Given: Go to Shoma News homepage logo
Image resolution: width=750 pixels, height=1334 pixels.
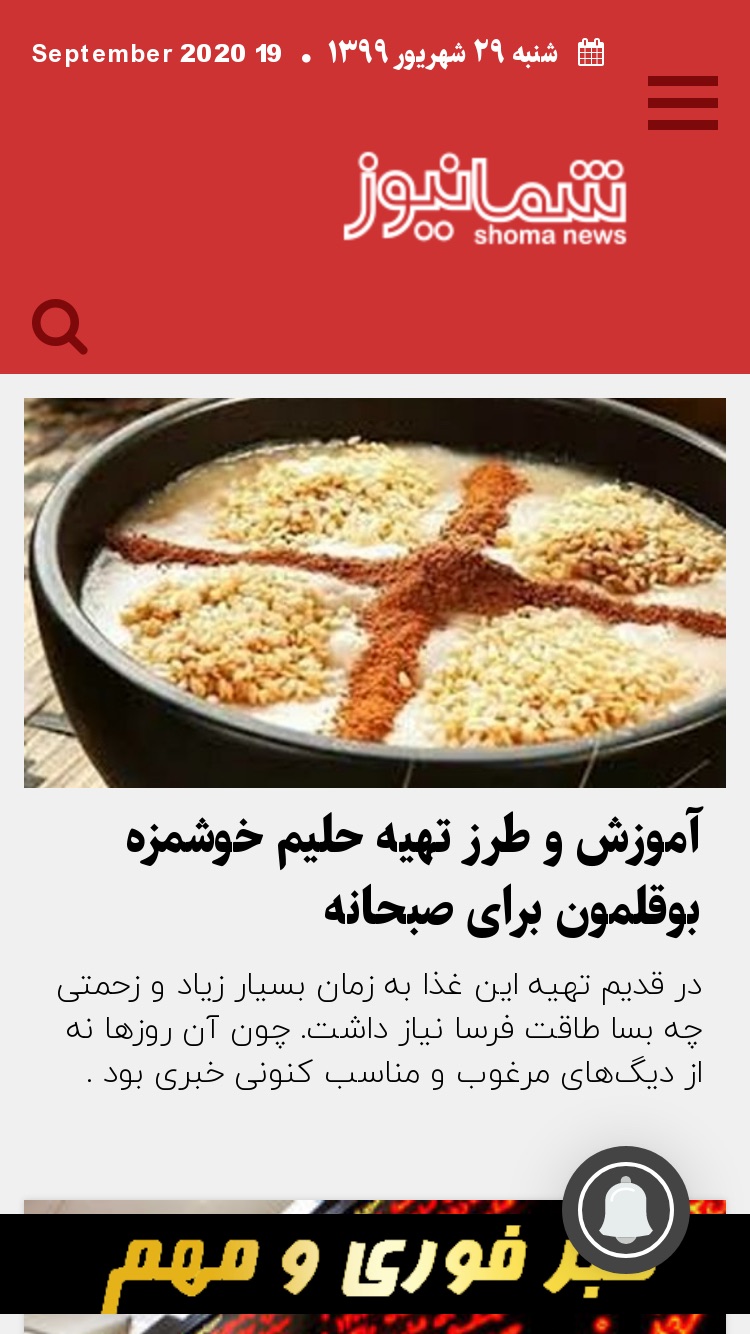Looking at the screenshot, I should [x=485, y=198].
